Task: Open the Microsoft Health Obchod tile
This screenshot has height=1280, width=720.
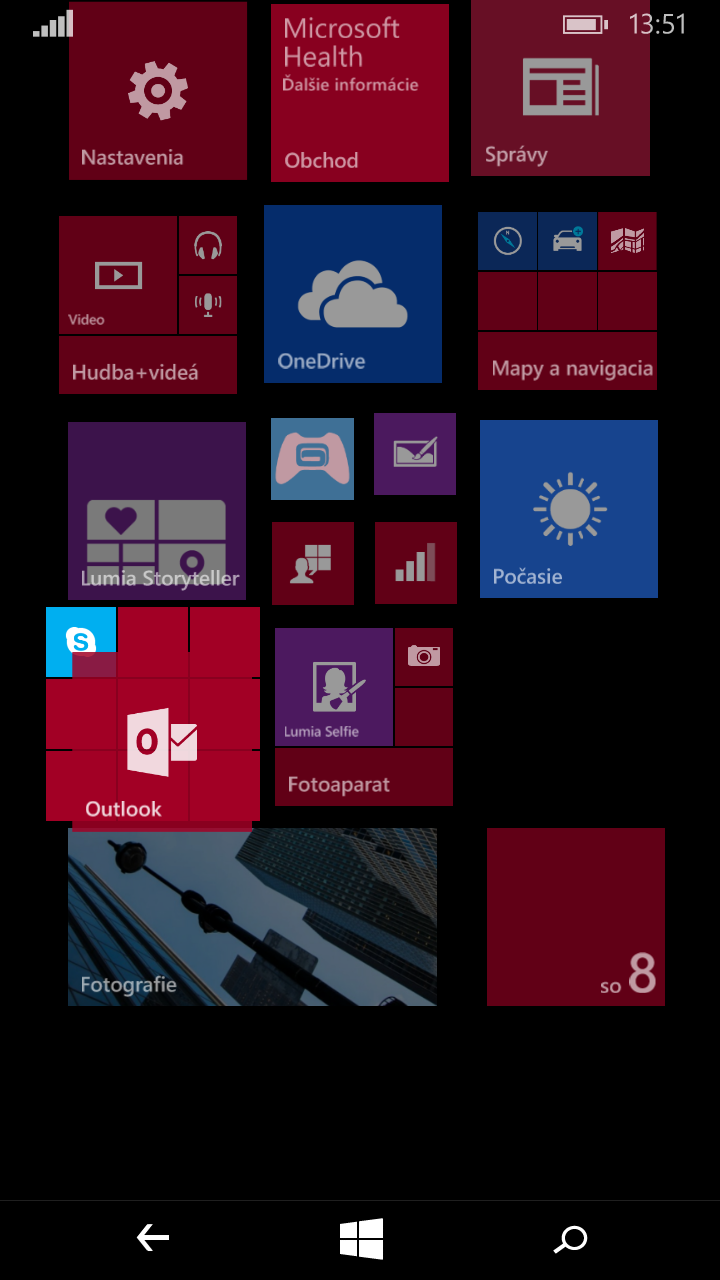Action: point(360,93)
